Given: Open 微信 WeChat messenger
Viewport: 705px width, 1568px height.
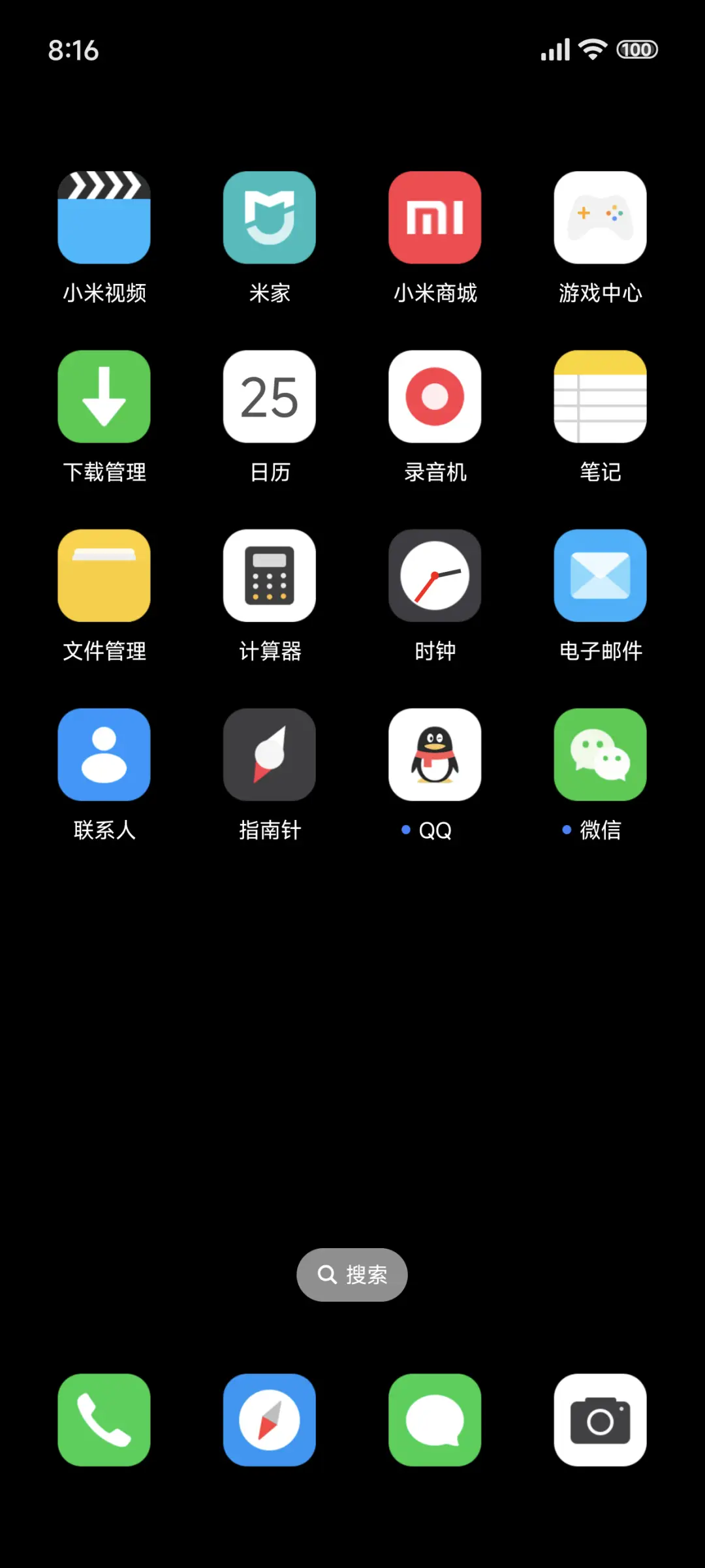Looking at the screenshot, I should coord(600,754).
